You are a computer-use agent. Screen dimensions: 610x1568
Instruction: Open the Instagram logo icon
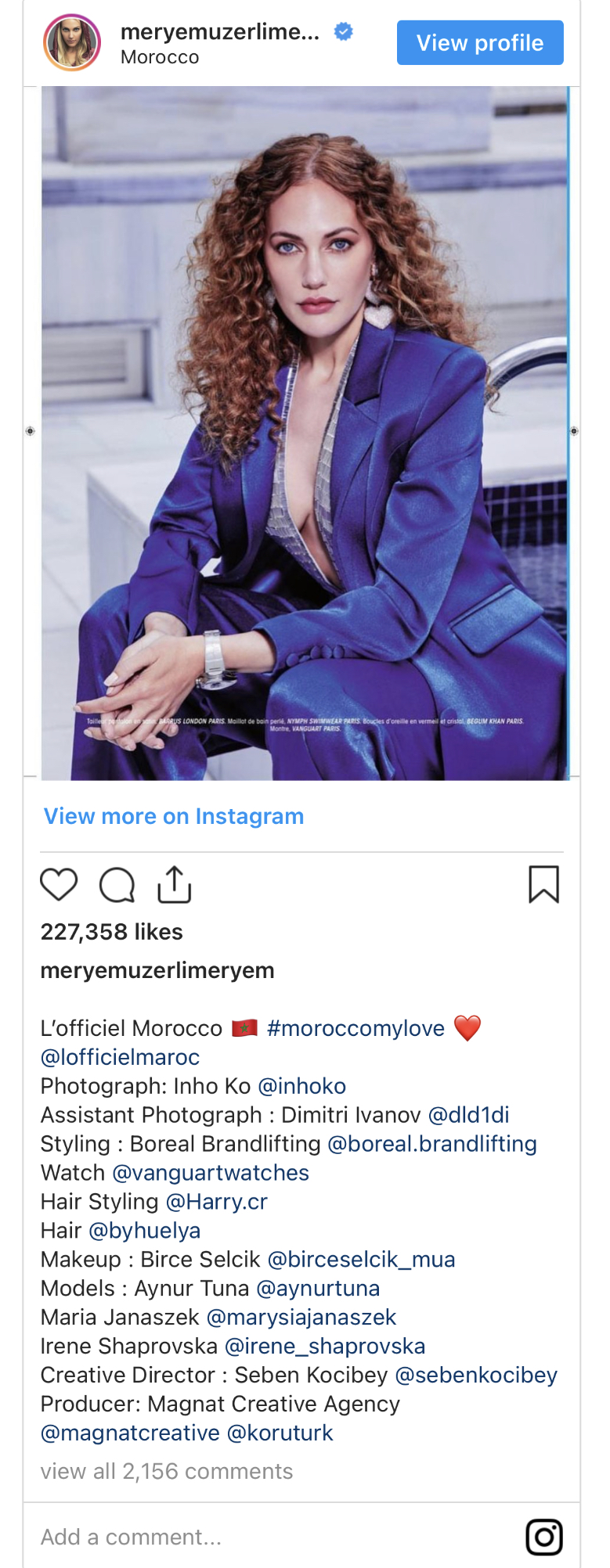544,1537
